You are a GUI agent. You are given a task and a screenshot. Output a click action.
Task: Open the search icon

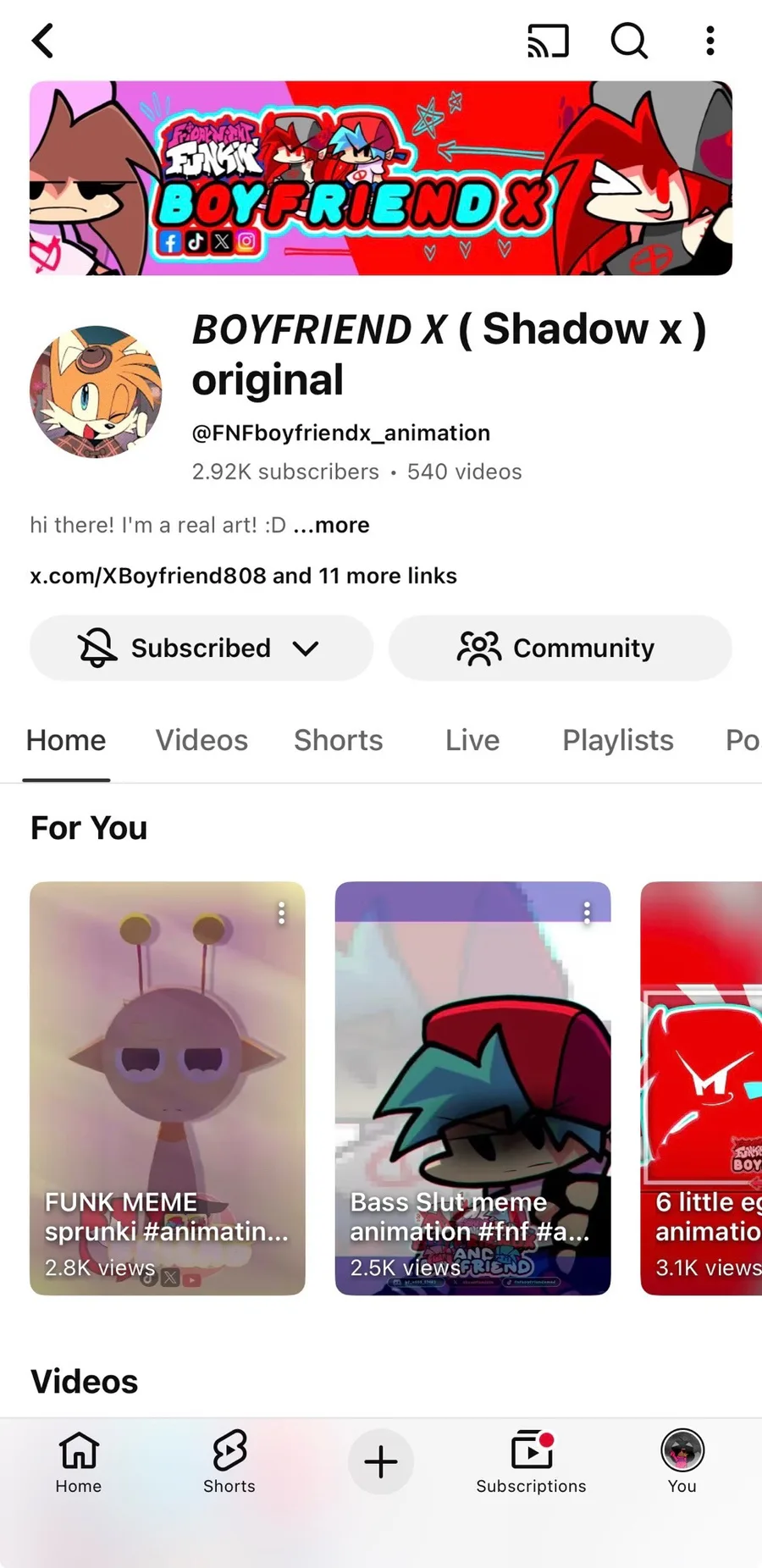click(628, 41)
